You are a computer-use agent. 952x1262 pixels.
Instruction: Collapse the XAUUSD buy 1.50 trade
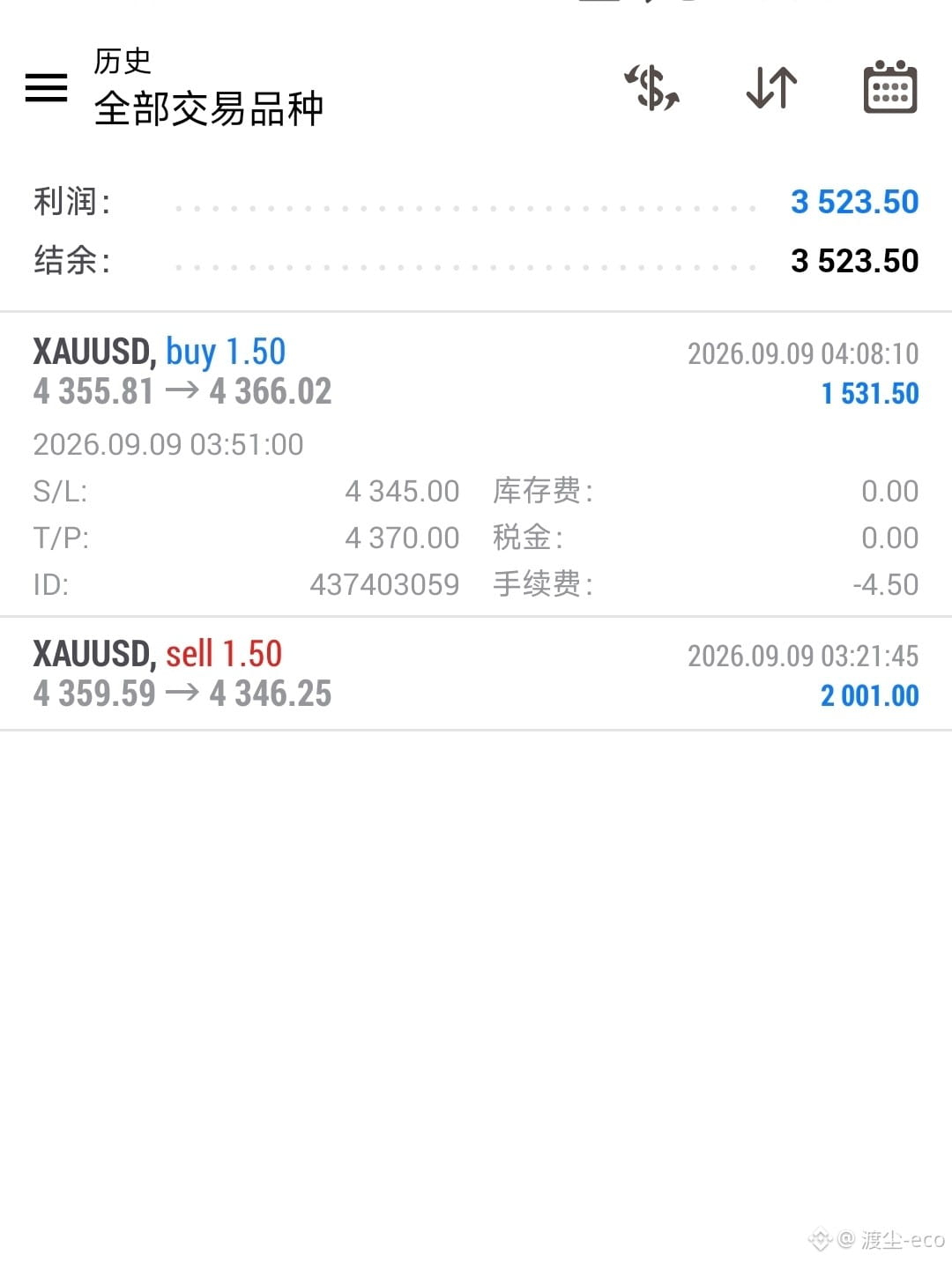pos(476,464)
